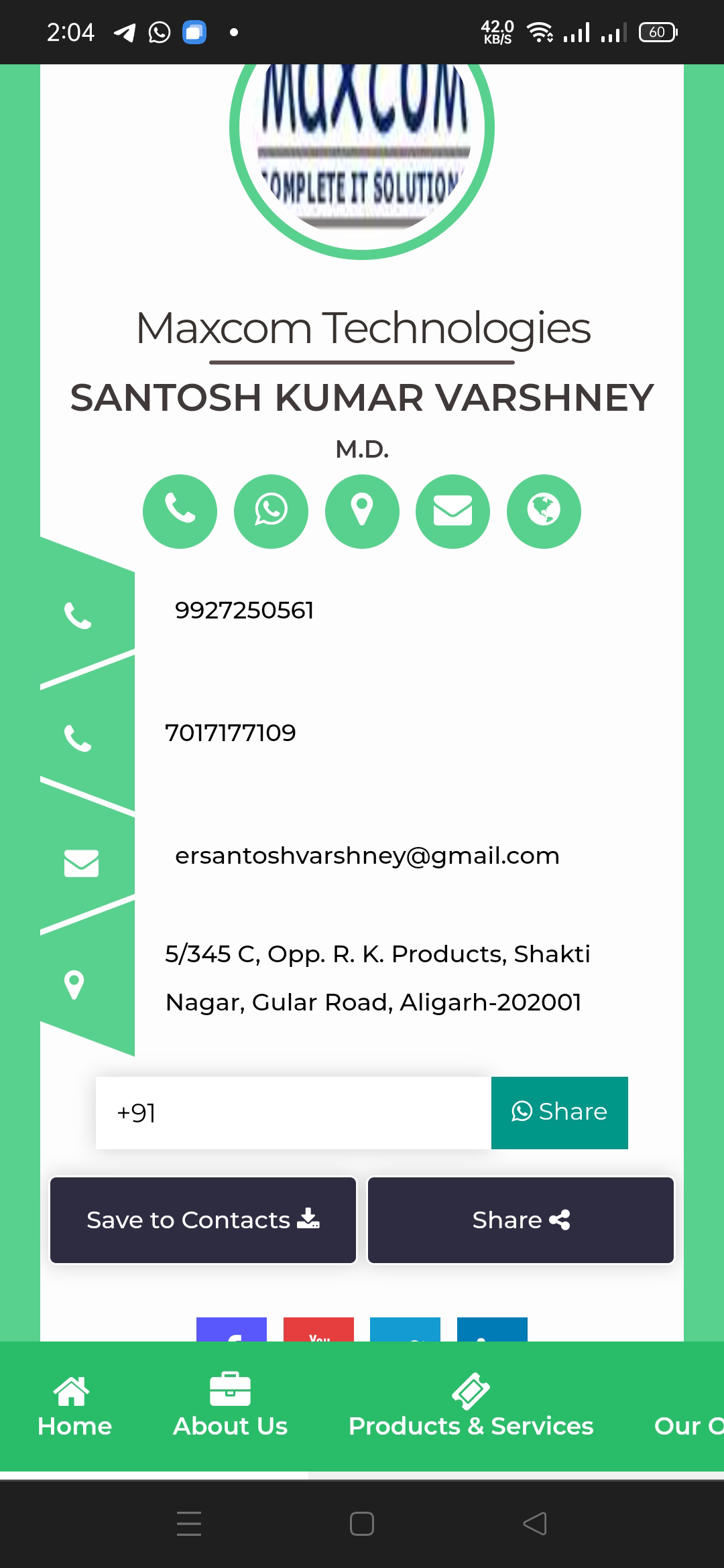The image size is (724, 1568).
Task: Tap the round phone call icon
Action: [x=180, y=511]
